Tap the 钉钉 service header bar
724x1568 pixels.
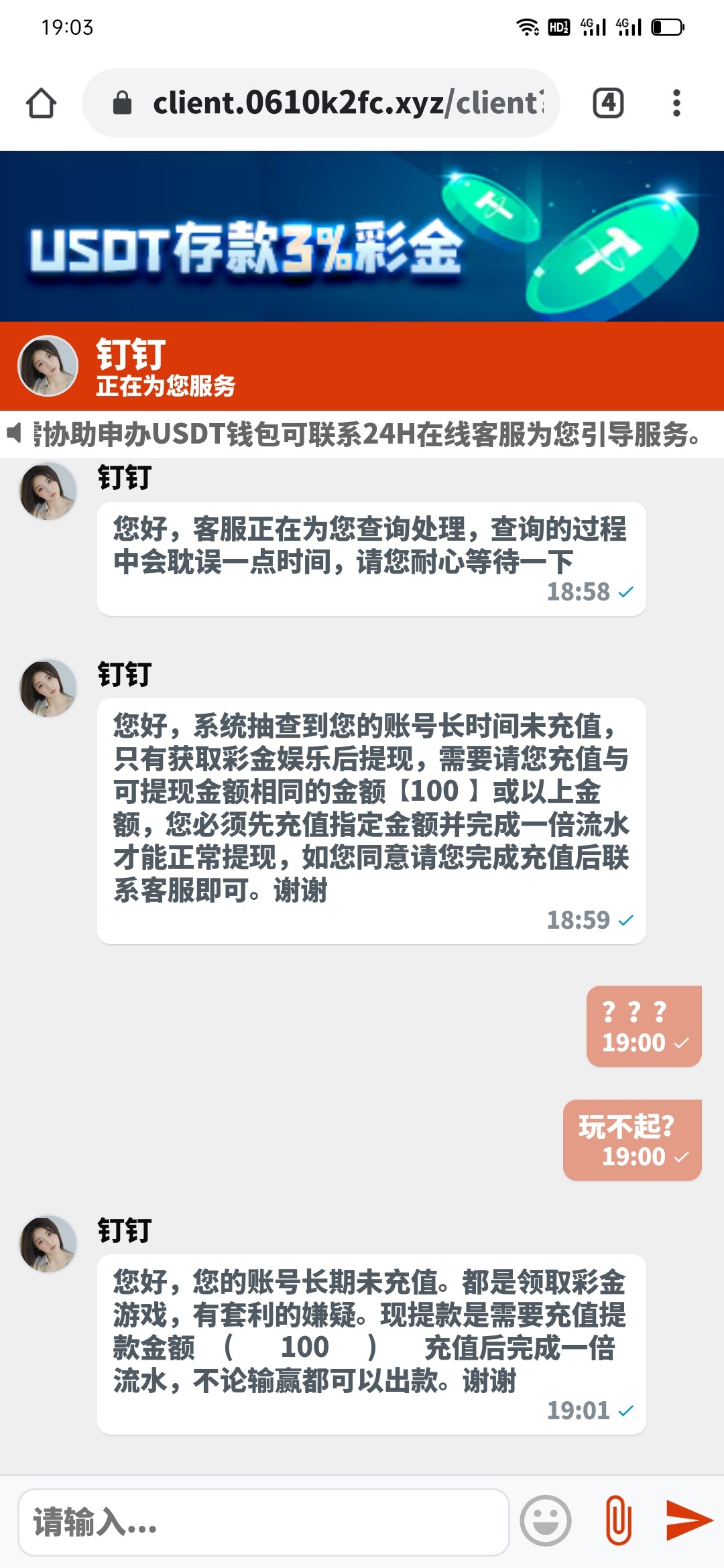click(x=362, y=367)
